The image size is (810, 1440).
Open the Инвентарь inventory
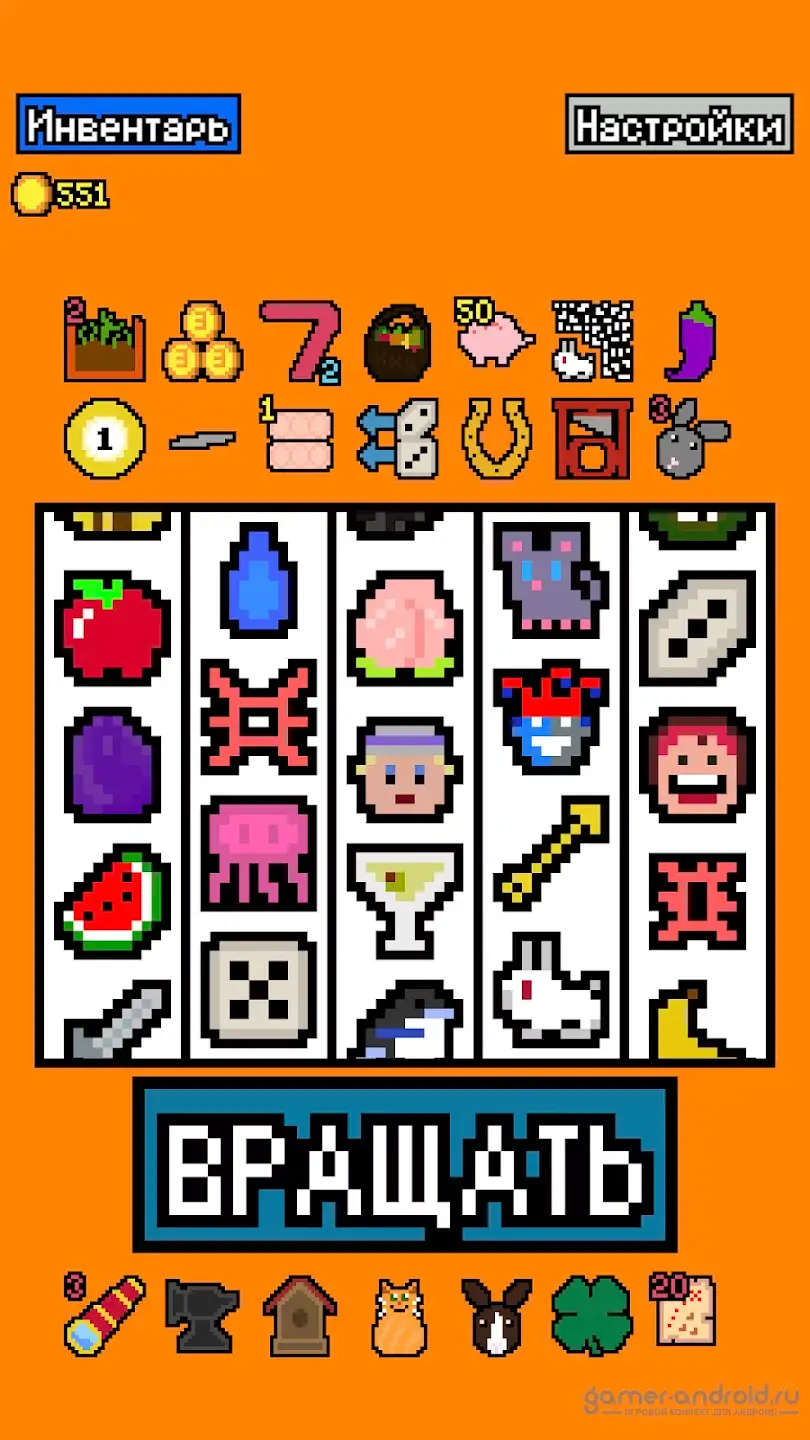(128, 124)
